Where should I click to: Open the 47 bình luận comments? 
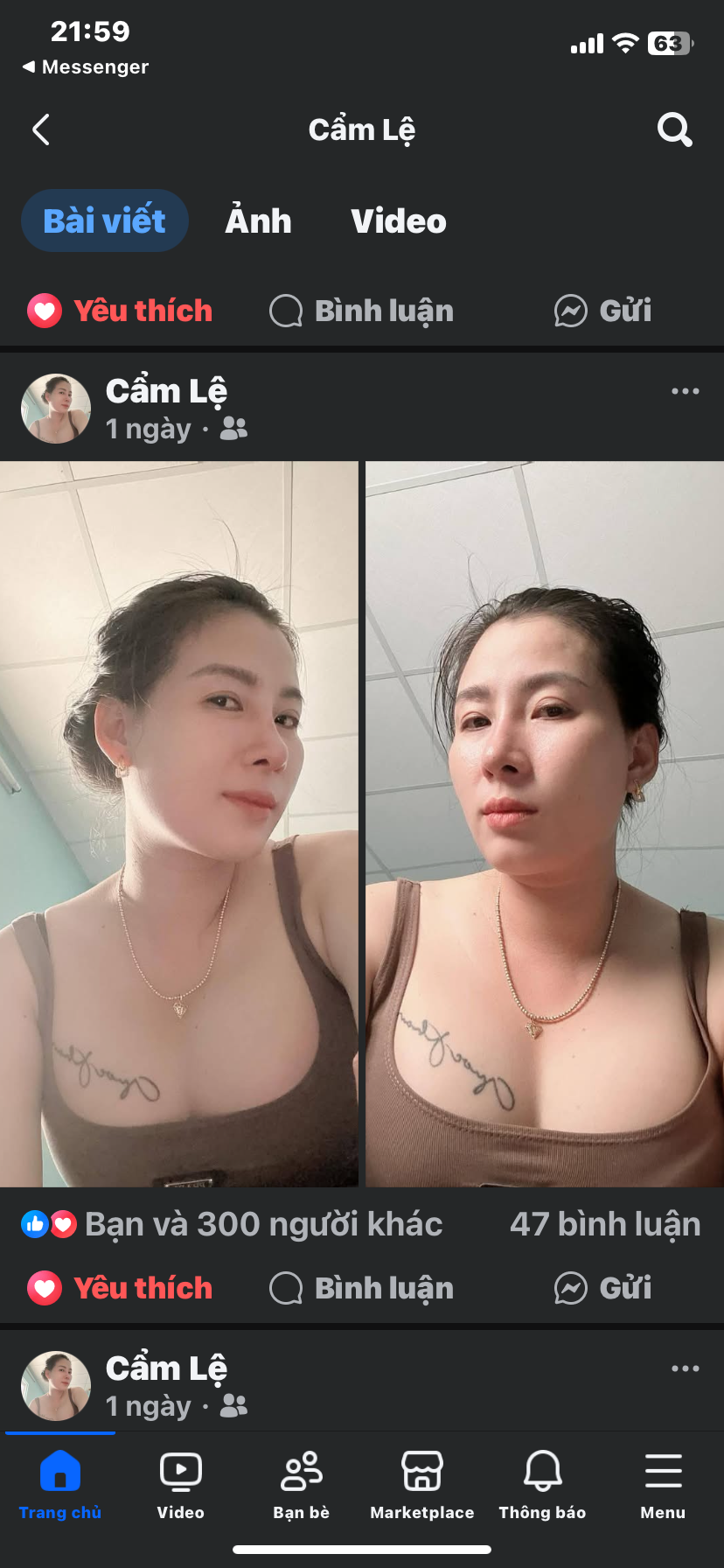604,1224
